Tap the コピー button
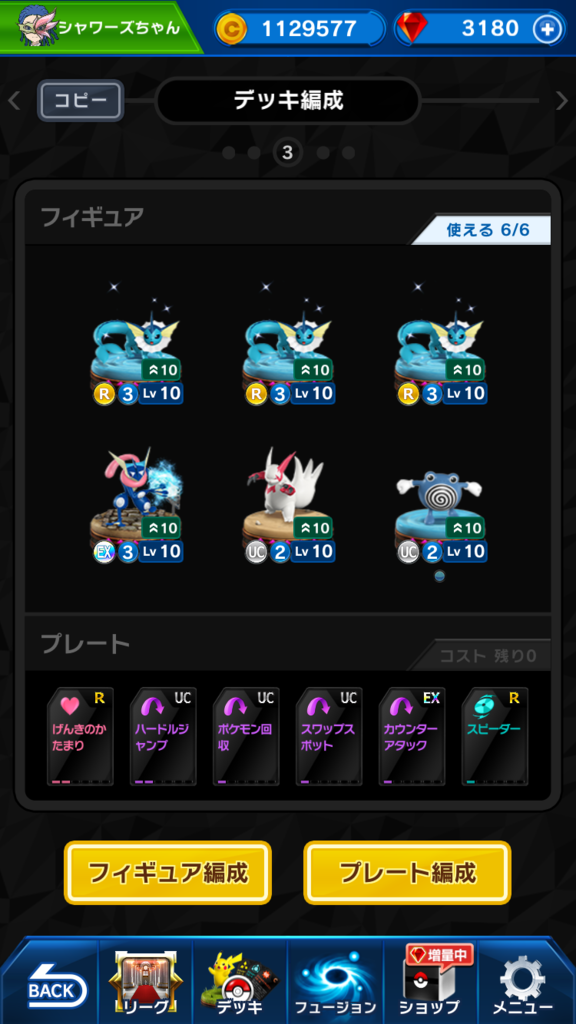The image size is (576, 1024). 81,101
